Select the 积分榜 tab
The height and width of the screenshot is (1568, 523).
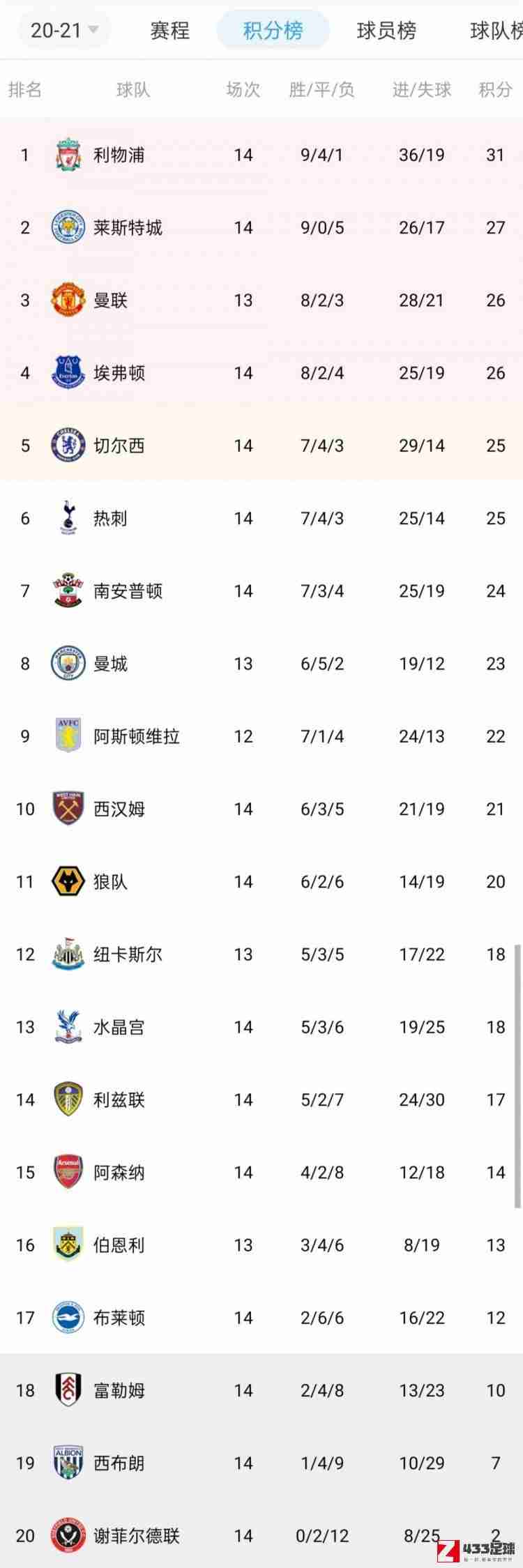tap(273, 30)
